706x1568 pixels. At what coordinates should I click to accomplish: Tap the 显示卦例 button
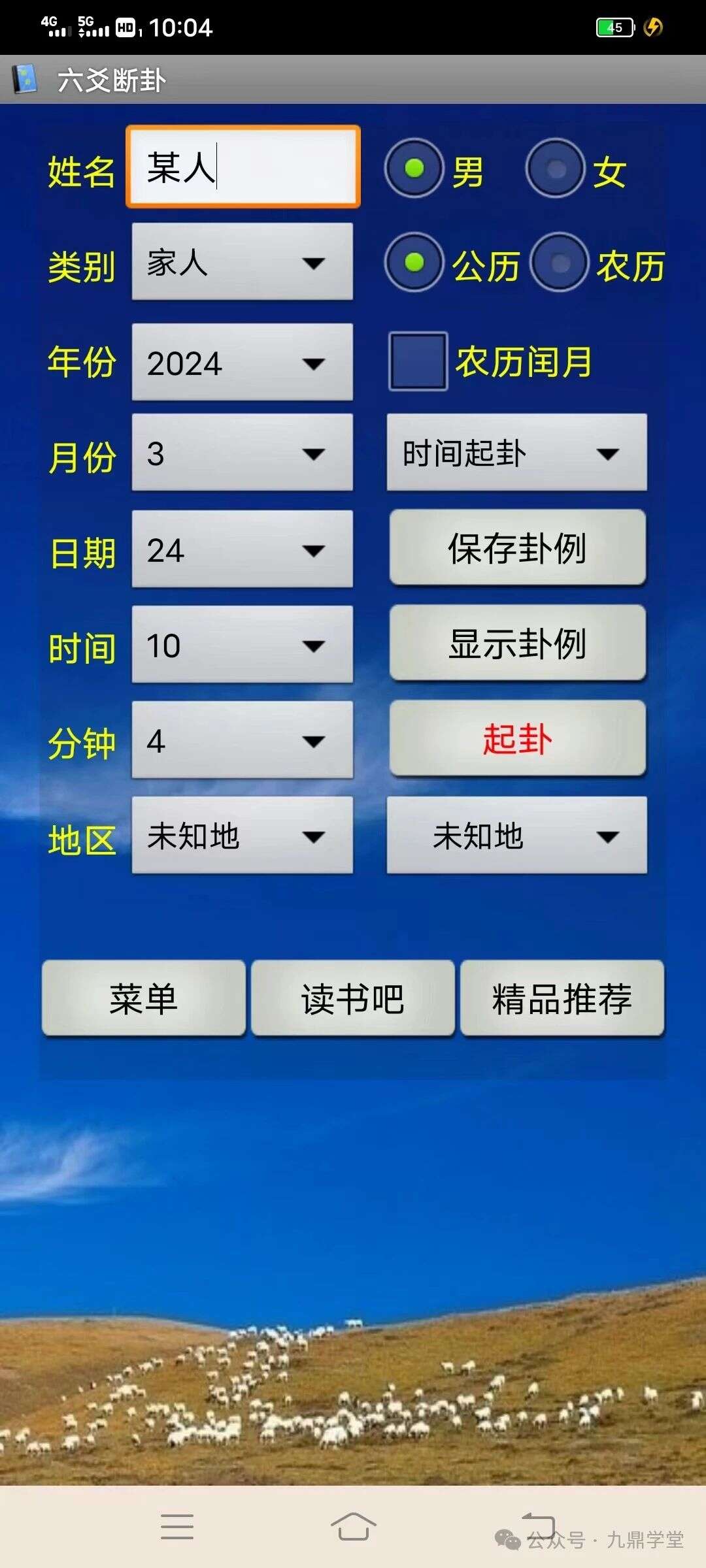[x=517, y=643]
